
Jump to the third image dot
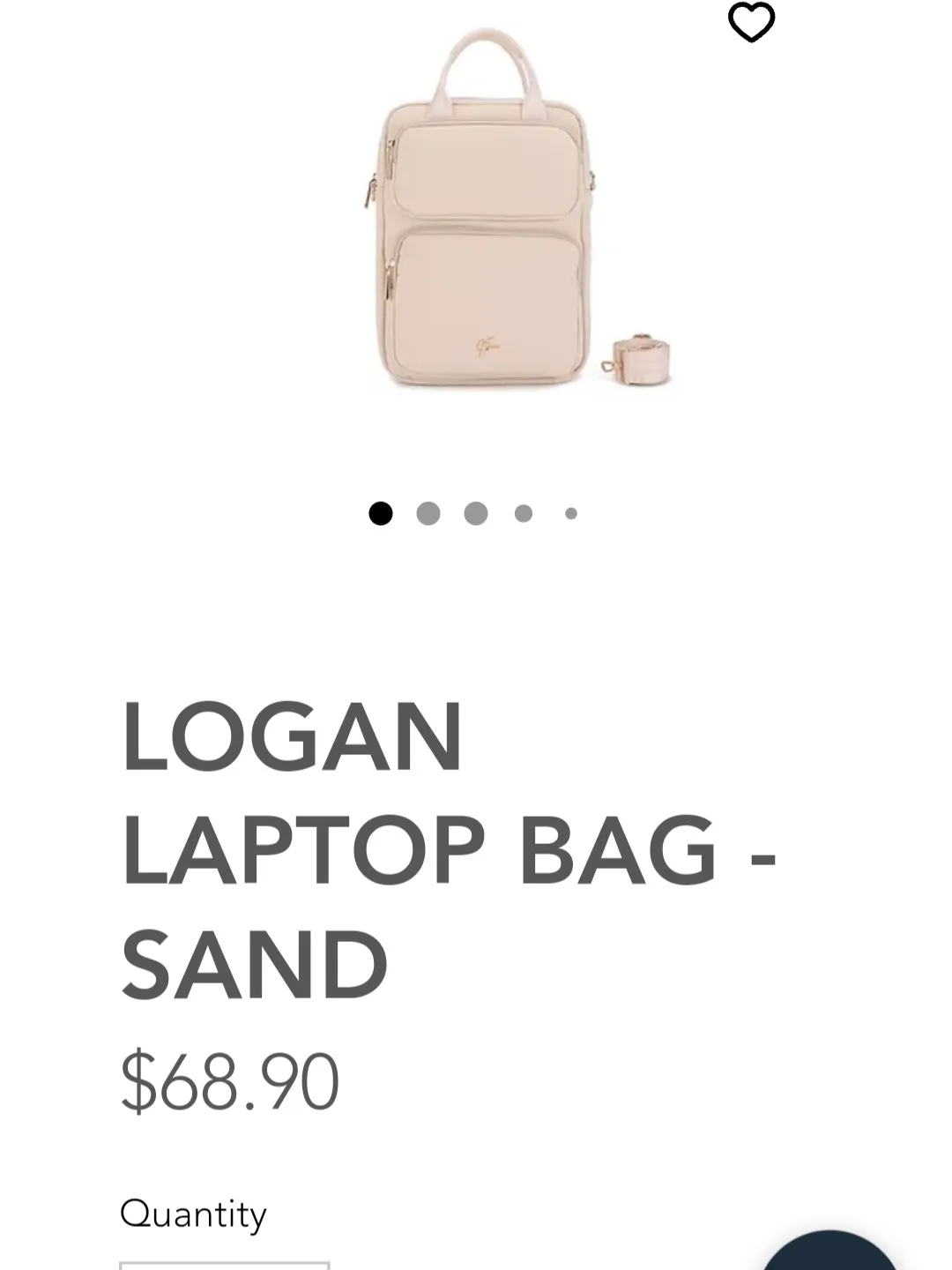coord(476,513)
